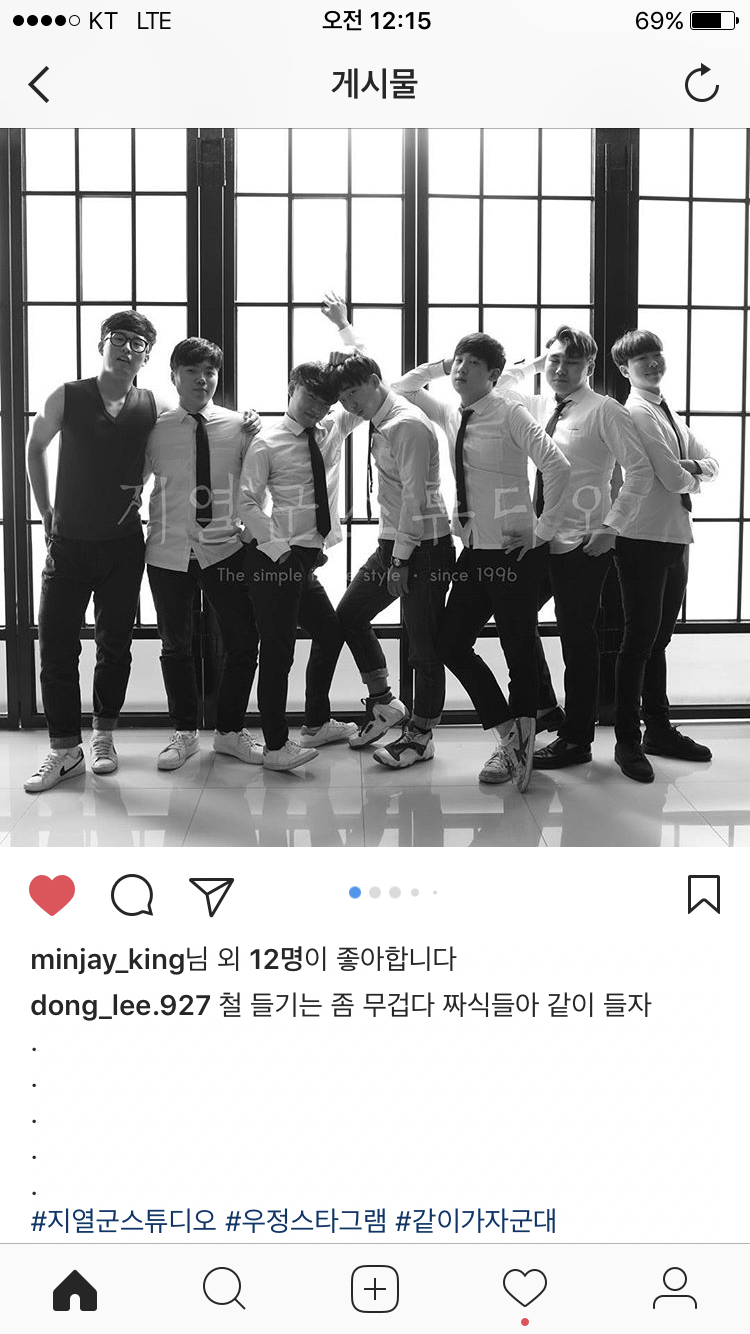Open dong_lee.927's profile from the caption
This screenshot has width=750, height=1334.
120,1005
